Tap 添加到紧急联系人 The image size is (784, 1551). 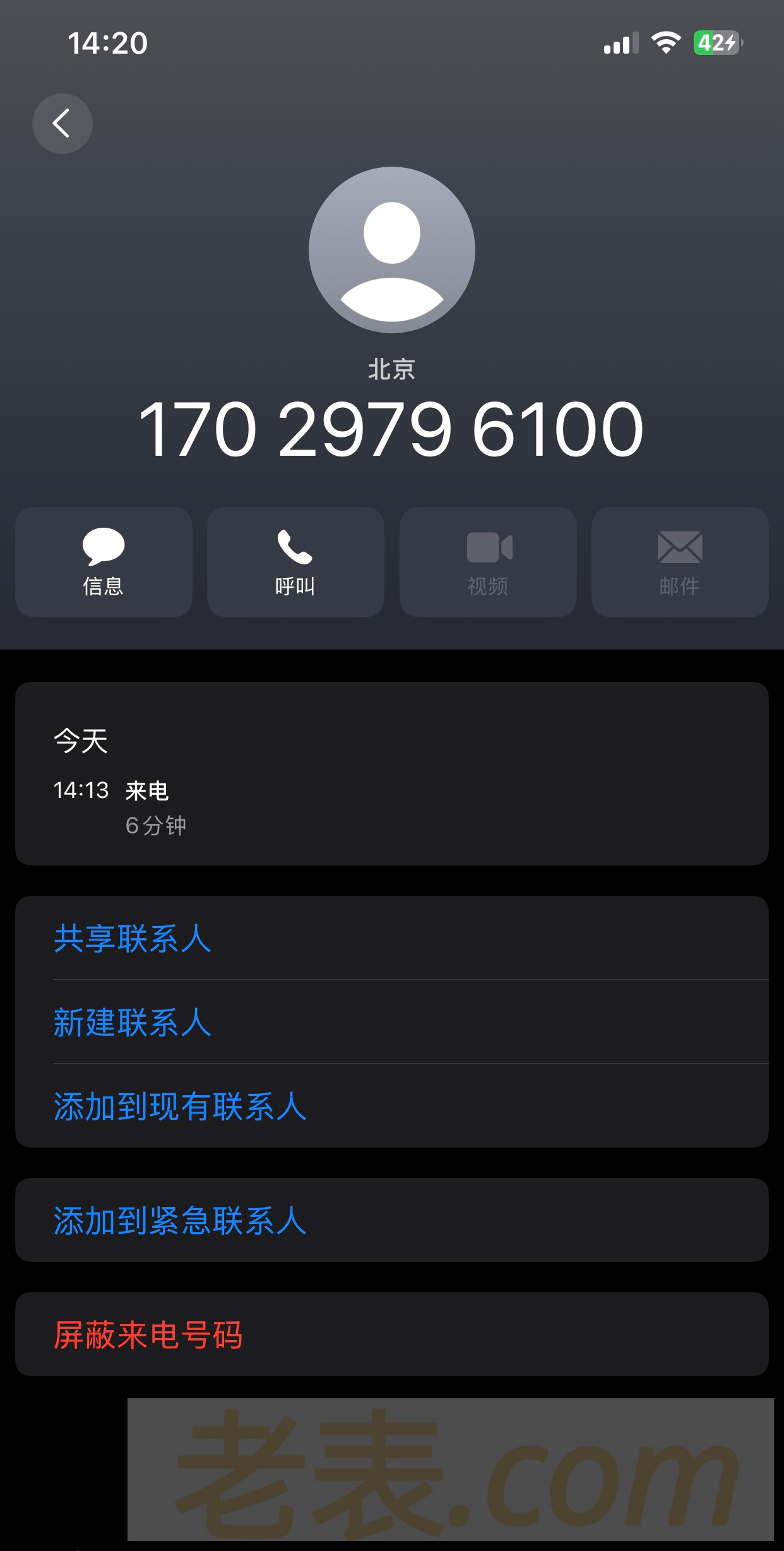pyautogui.click(x=180, y=1220)
